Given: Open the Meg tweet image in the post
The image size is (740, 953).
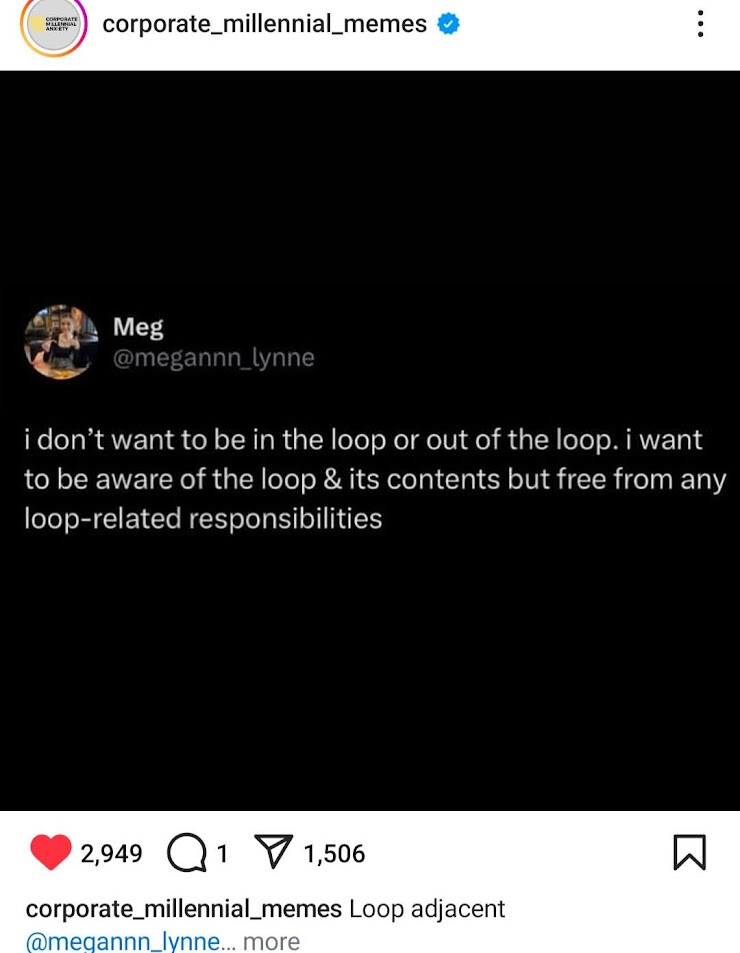Looking at the screenshot, I should (370, 440).
